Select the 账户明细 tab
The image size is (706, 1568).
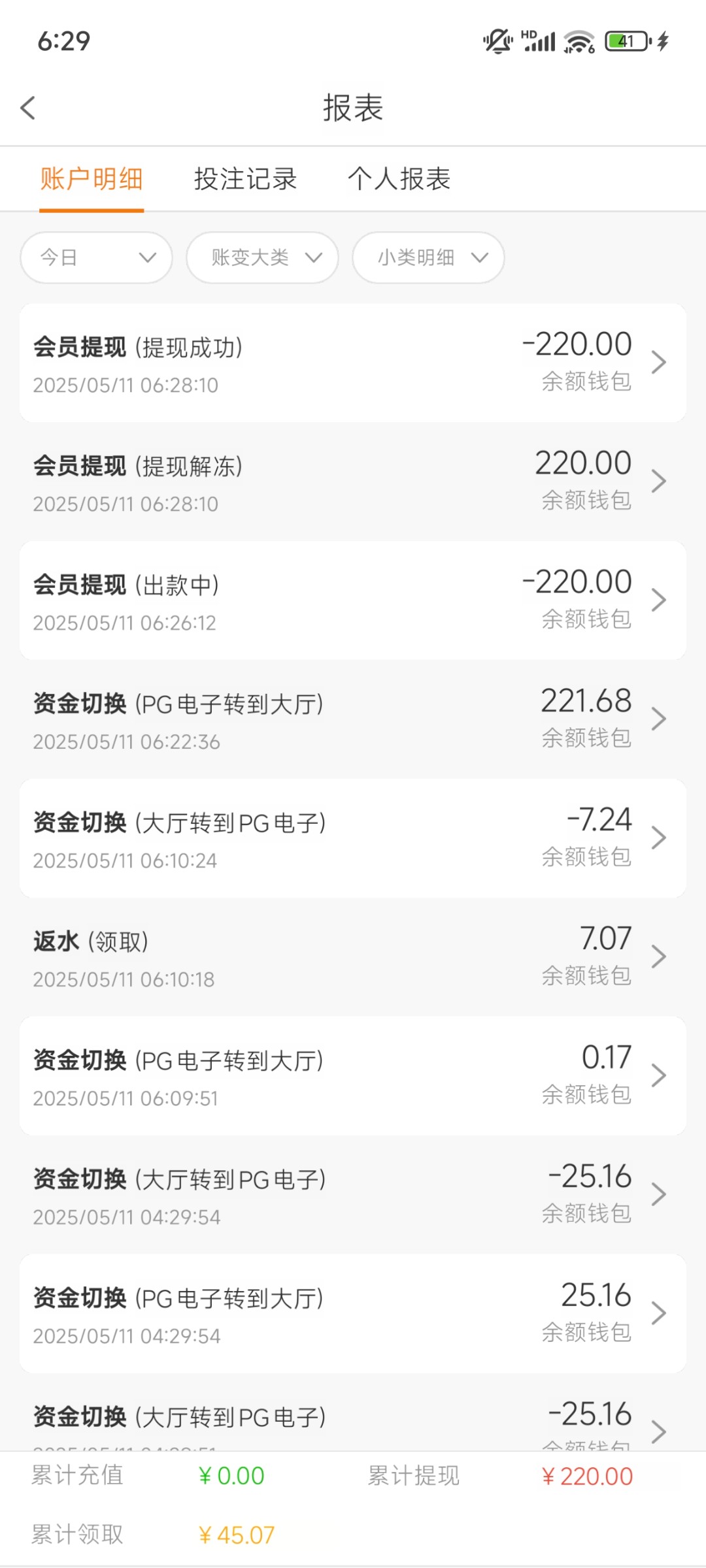point(92,178)
